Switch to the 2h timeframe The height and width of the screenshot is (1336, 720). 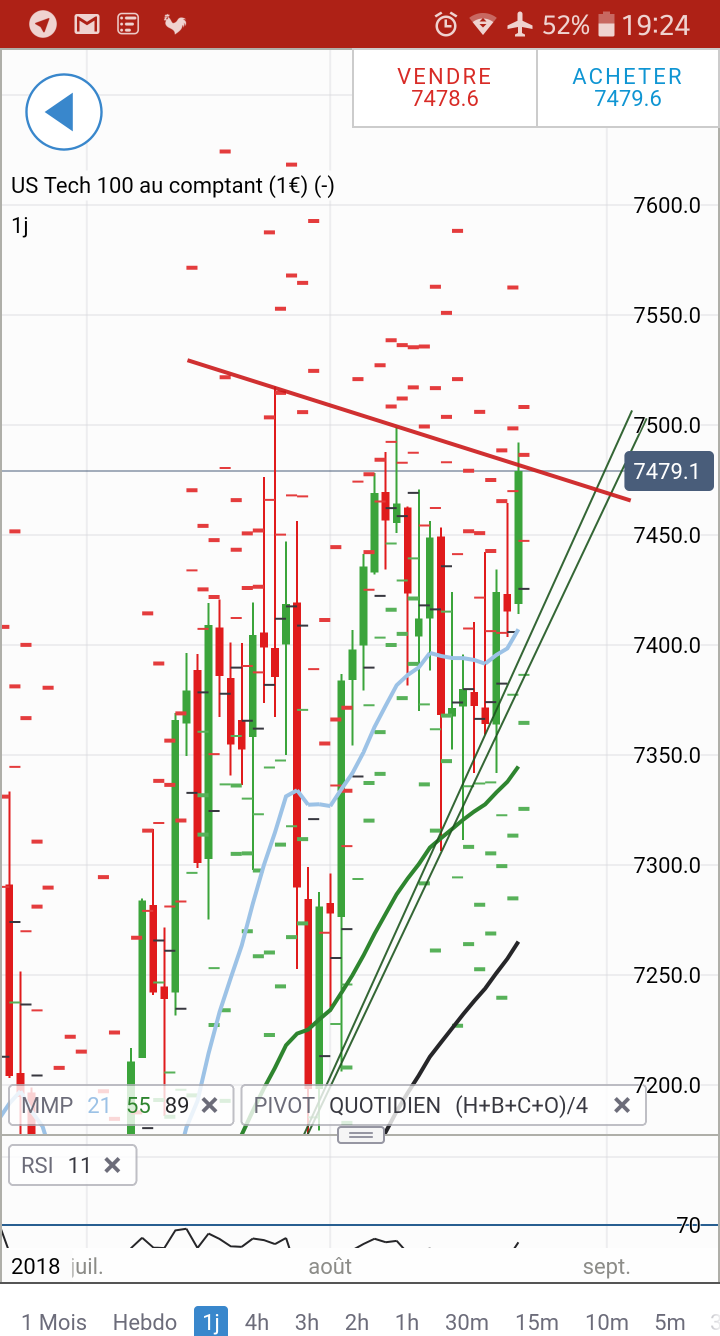[357, 1322]
